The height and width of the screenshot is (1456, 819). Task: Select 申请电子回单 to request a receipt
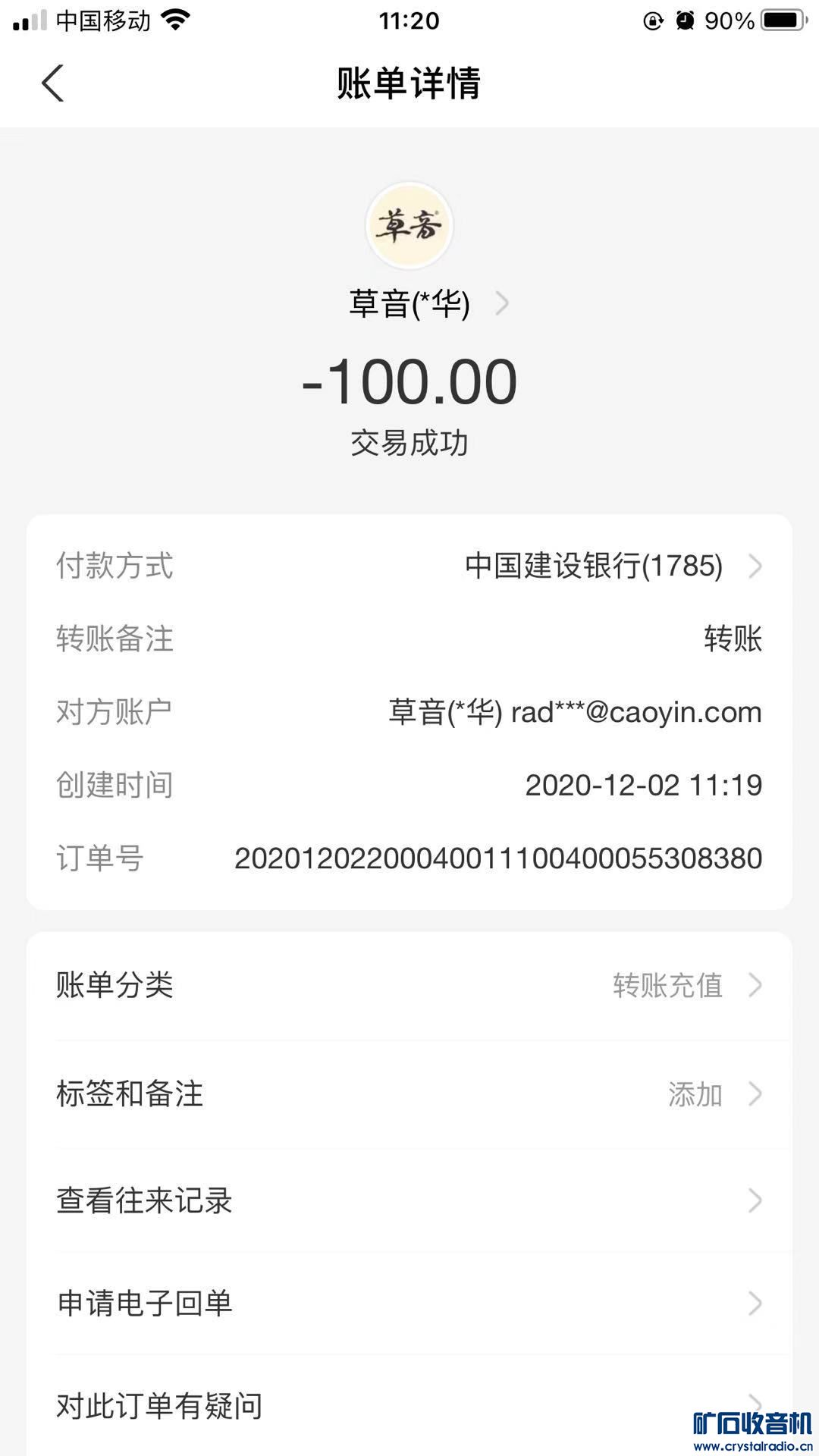[409, 1303]
